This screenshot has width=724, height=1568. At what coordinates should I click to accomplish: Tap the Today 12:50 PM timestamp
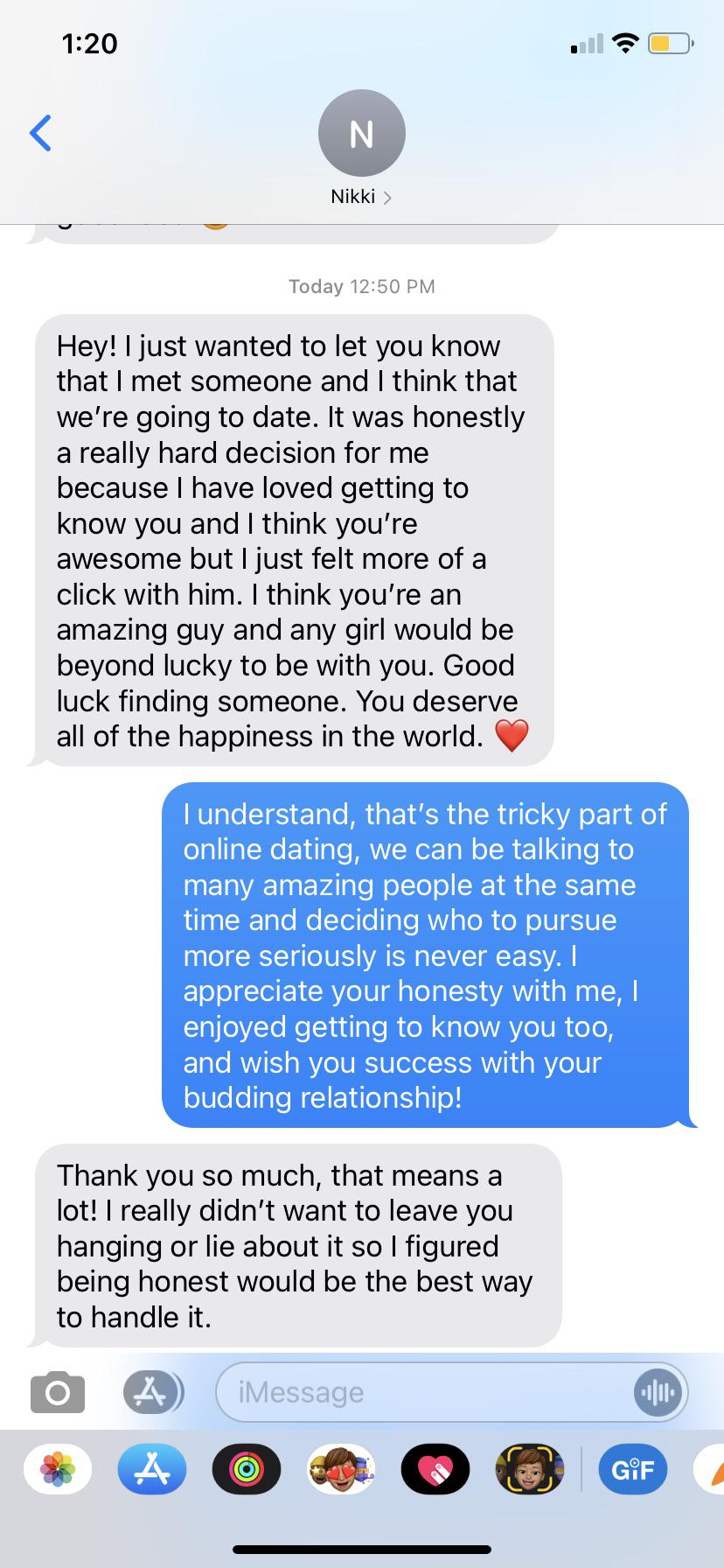coord(361,286)
